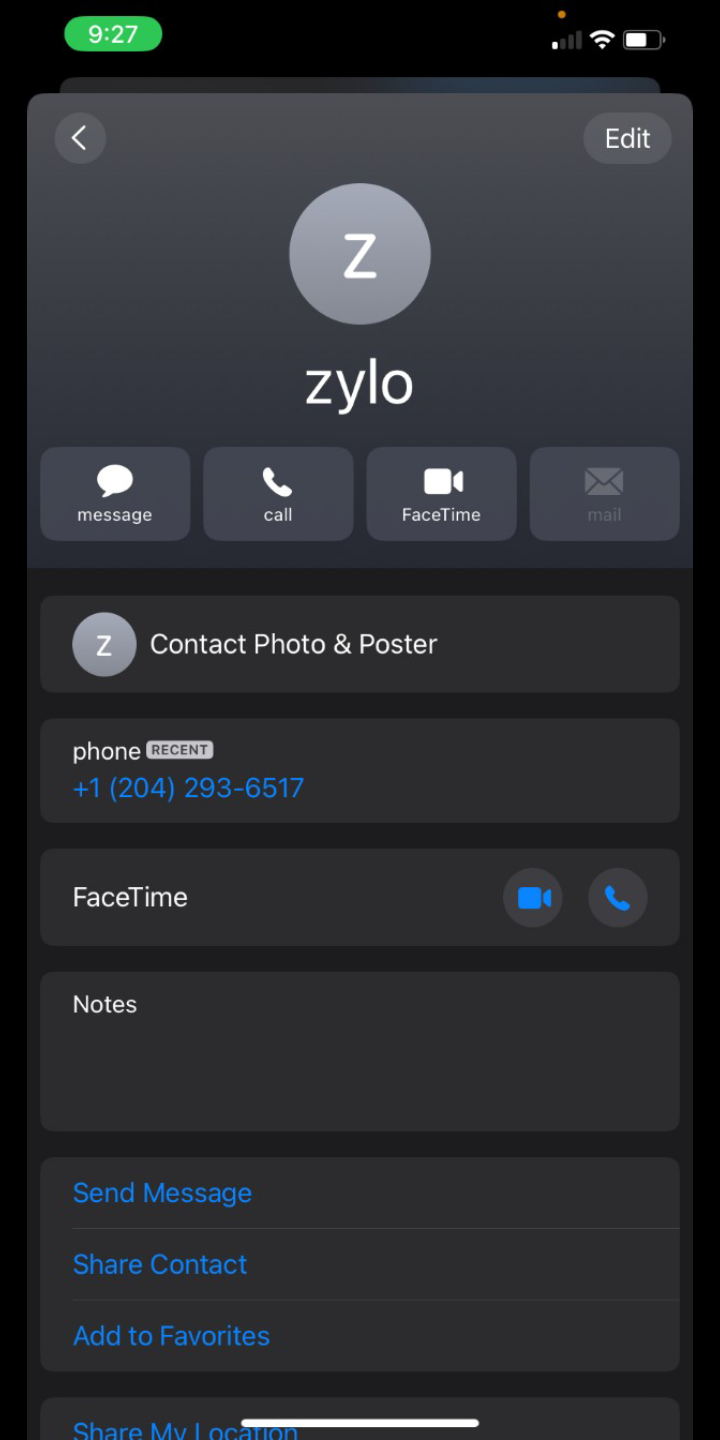This screenshot has width=720, height=1440.
Task: Select Send Message
Action: coord(162,1193)
